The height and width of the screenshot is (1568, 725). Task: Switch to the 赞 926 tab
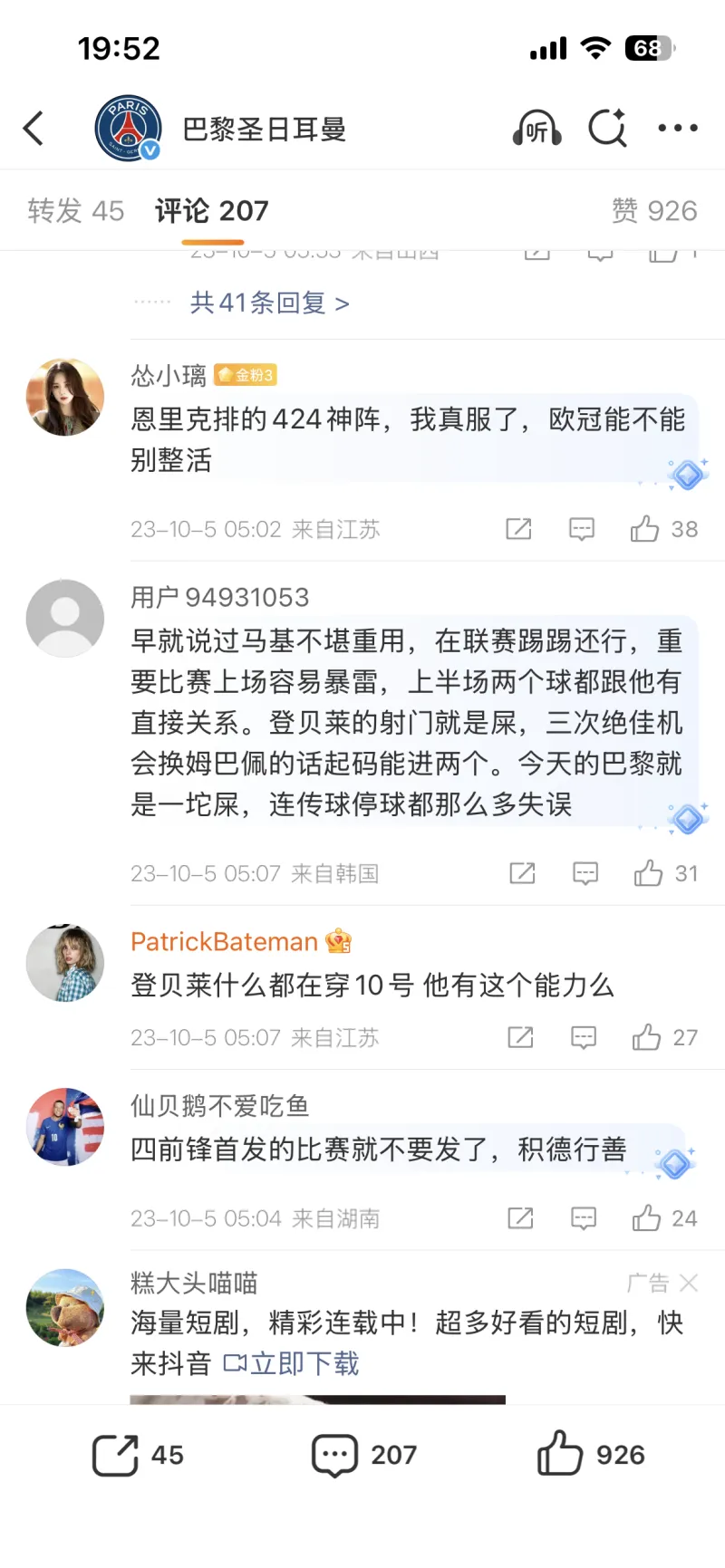[653, 211]
